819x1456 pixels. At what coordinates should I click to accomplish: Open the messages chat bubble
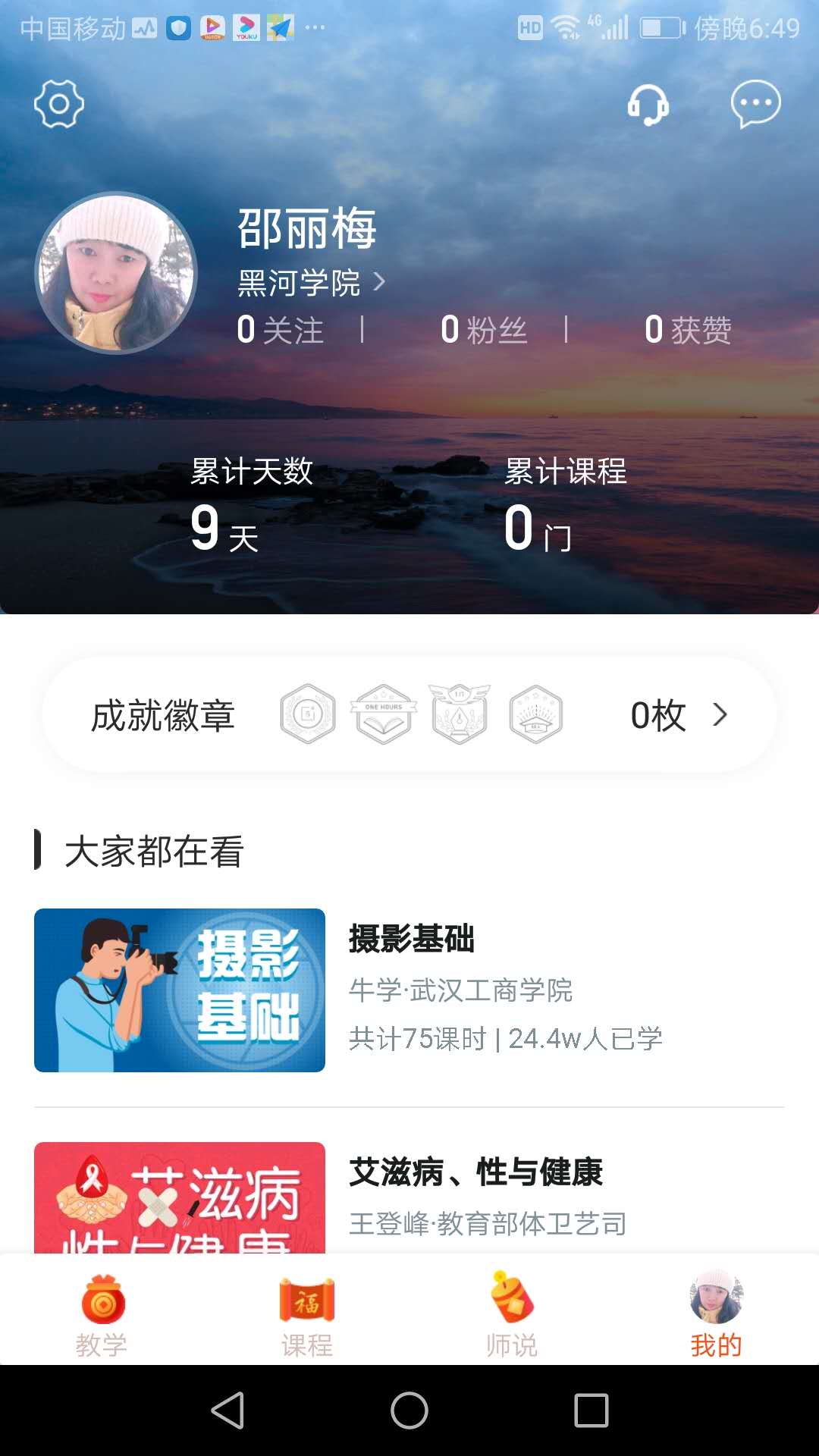pos(755,104)
